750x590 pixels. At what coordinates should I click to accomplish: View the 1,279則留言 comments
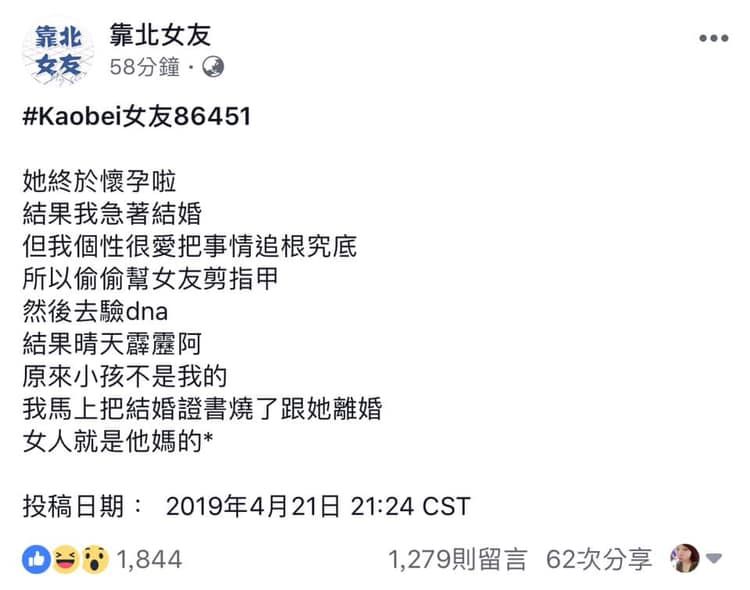(457, 559)
